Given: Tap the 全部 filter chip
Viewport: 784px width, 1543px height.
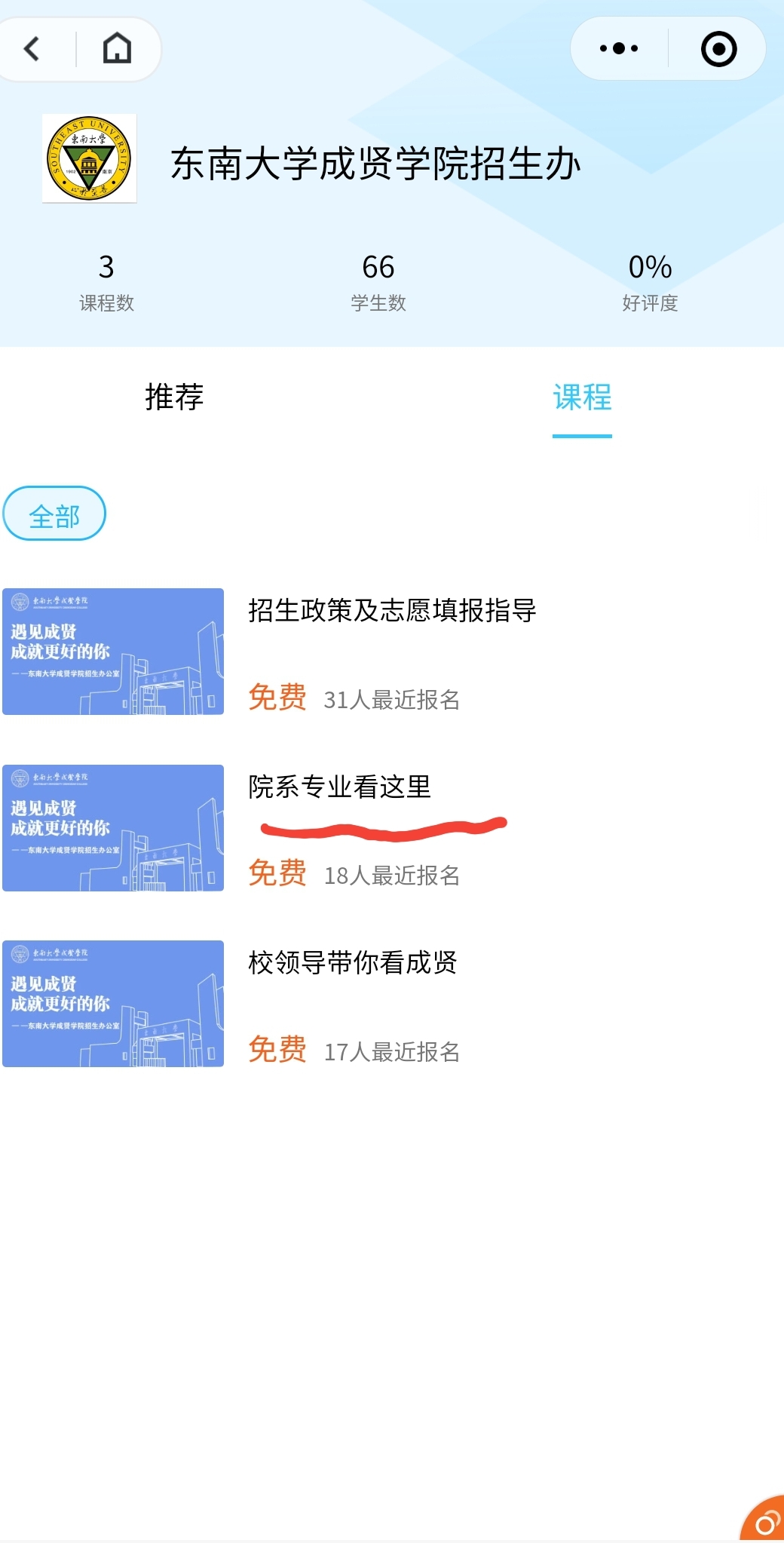Looking at the screenshot, I should click(x=54, y=514).
